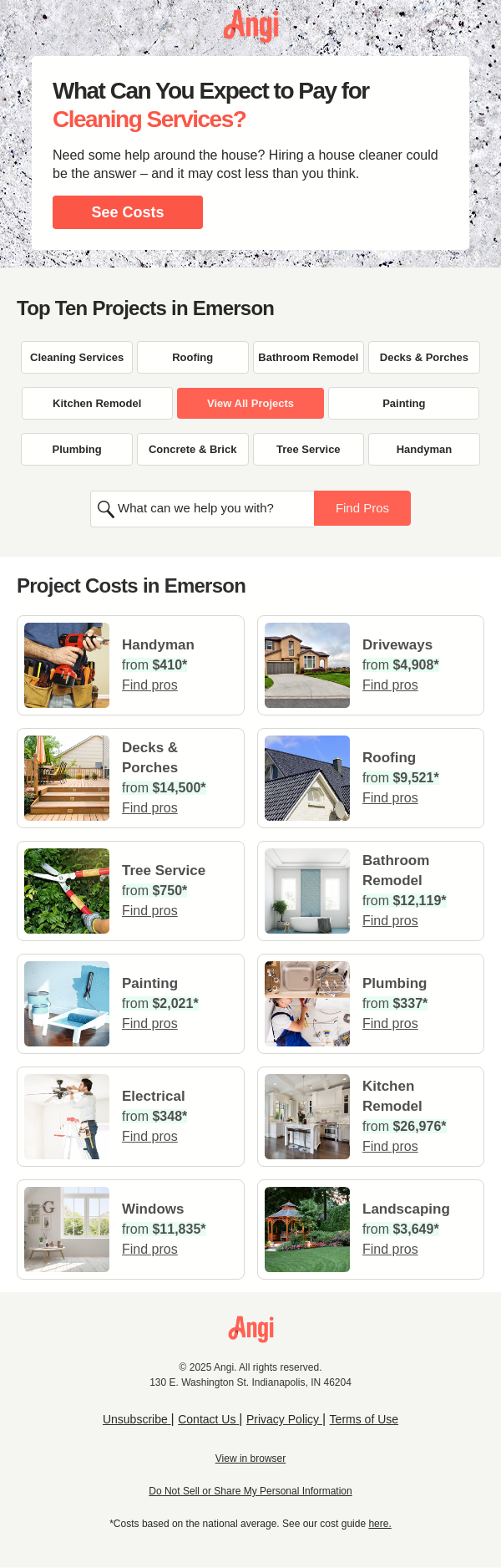Focus the 'What can we help you with?' field
Viewport: 501px width, 1568px height.
(209, 508)
